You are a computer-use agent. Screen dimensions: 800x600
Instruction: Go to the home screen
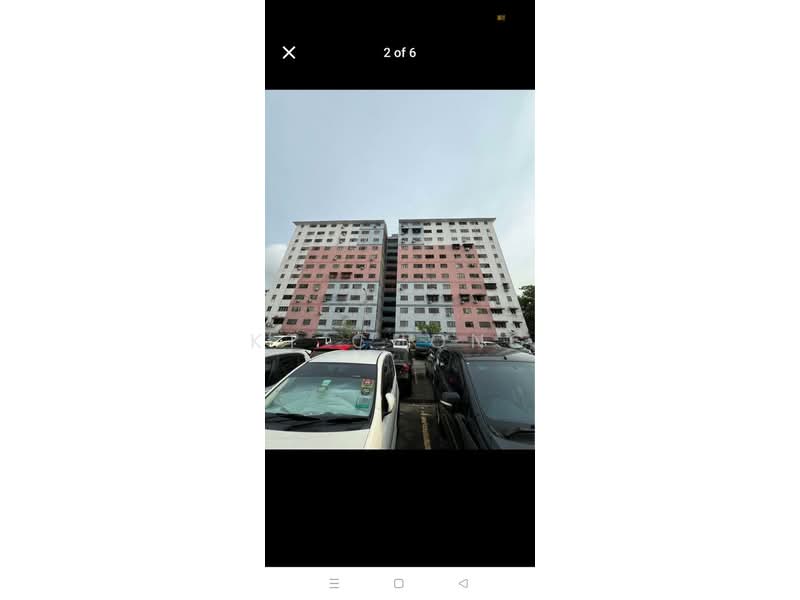click(399, 583)
